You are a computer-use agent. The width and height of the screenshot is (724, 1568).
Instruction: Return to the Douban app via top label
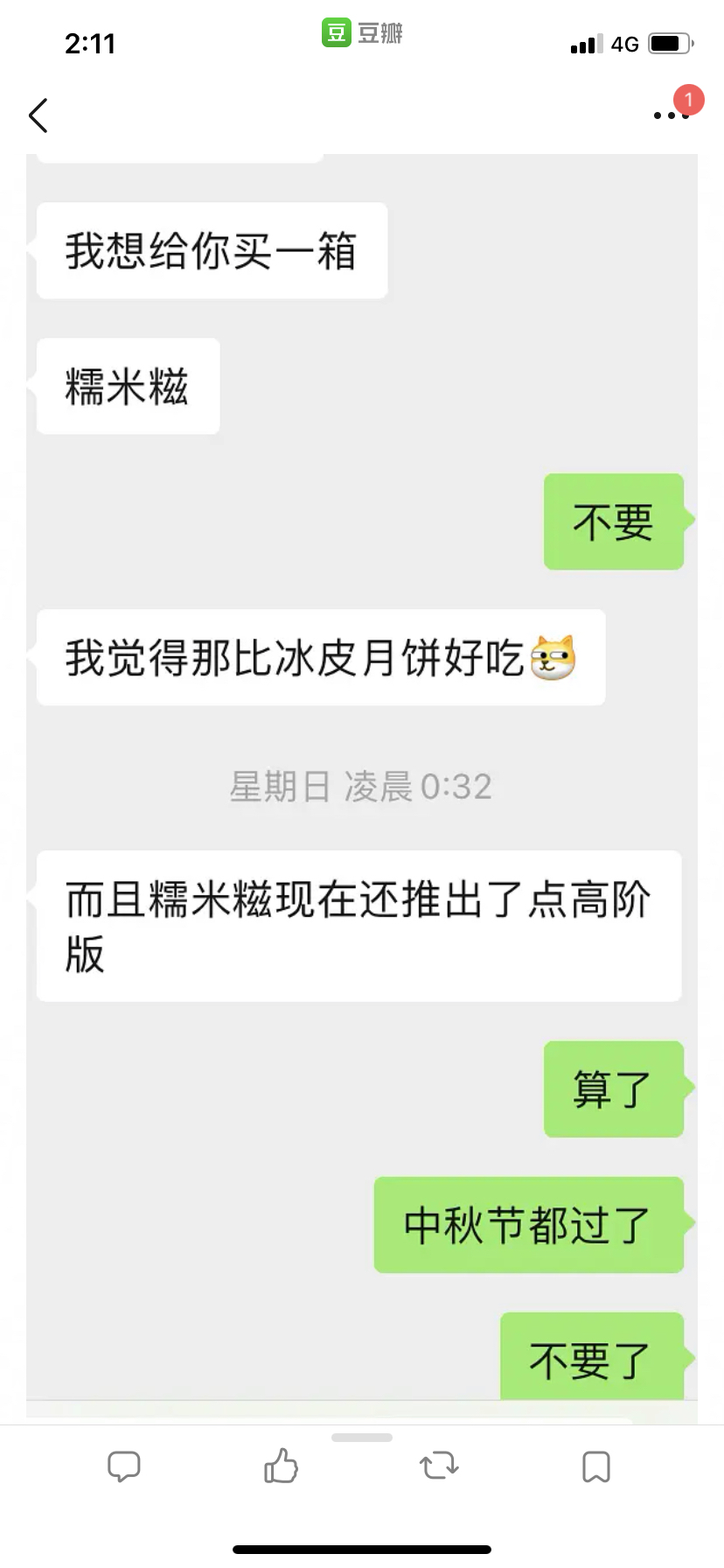[x=362, y=33]
